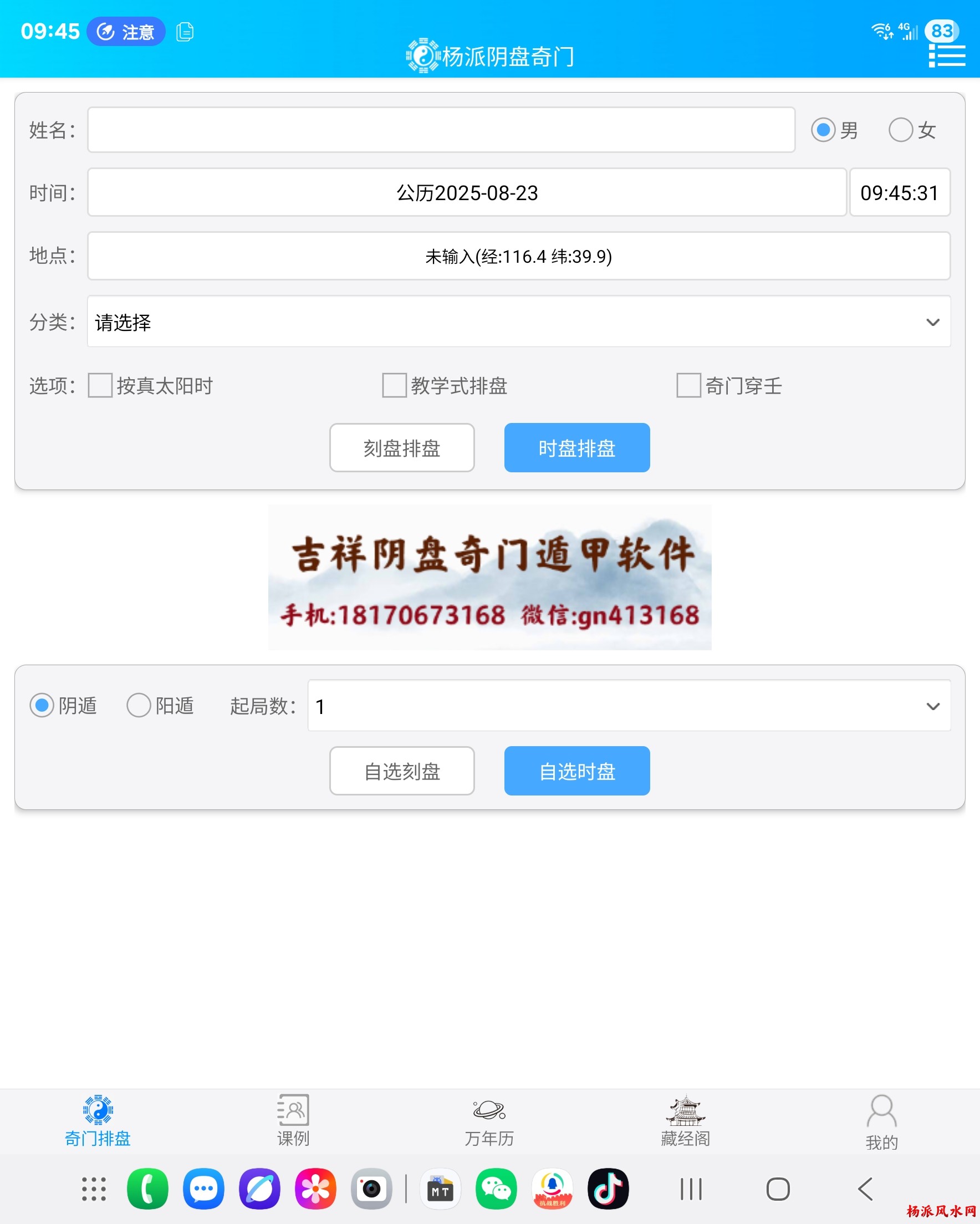Tap the blue 自选时盘 button
Image resolution: width=980 pixels, height=1224 pixels.
tap(576, 771)
